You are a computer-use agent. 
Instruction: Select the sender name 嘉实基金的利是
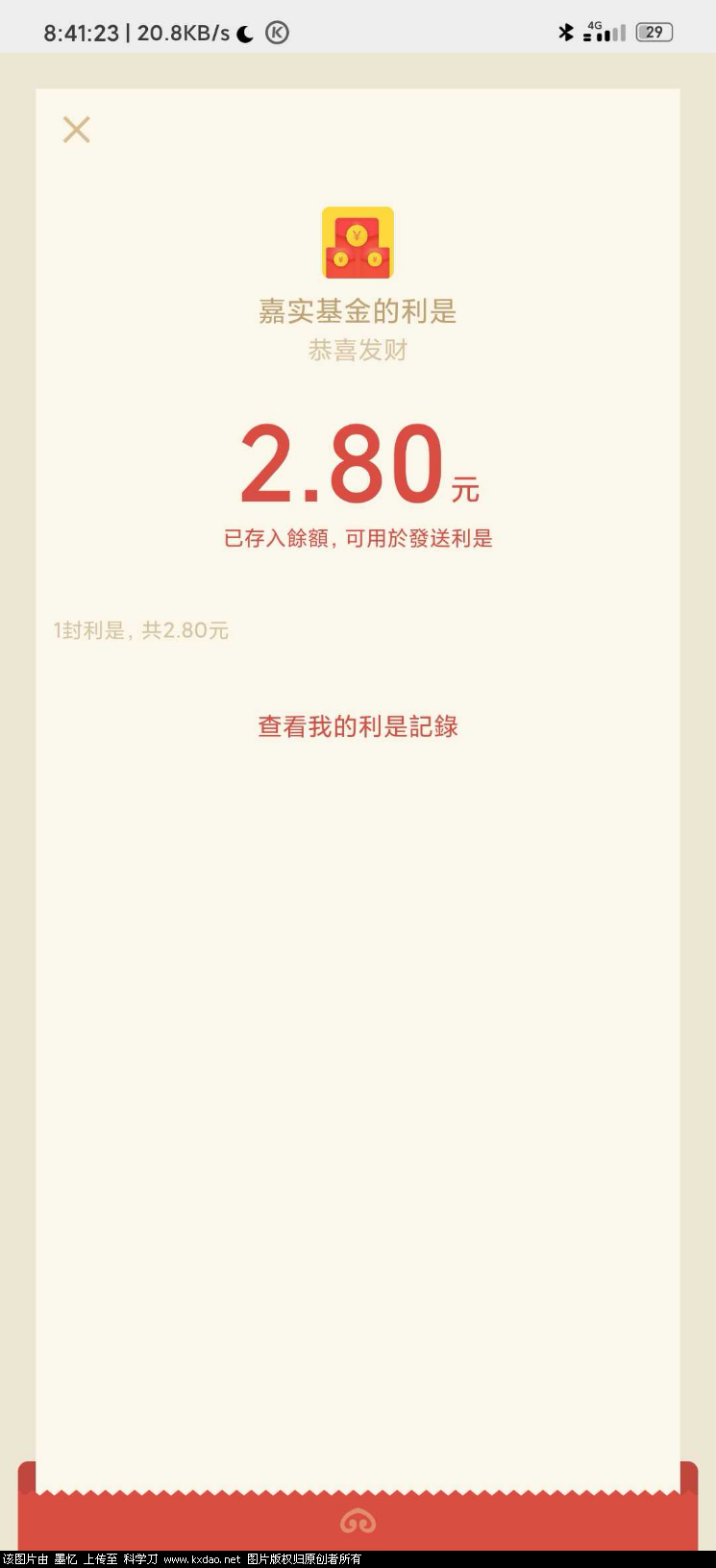[358, 311]
